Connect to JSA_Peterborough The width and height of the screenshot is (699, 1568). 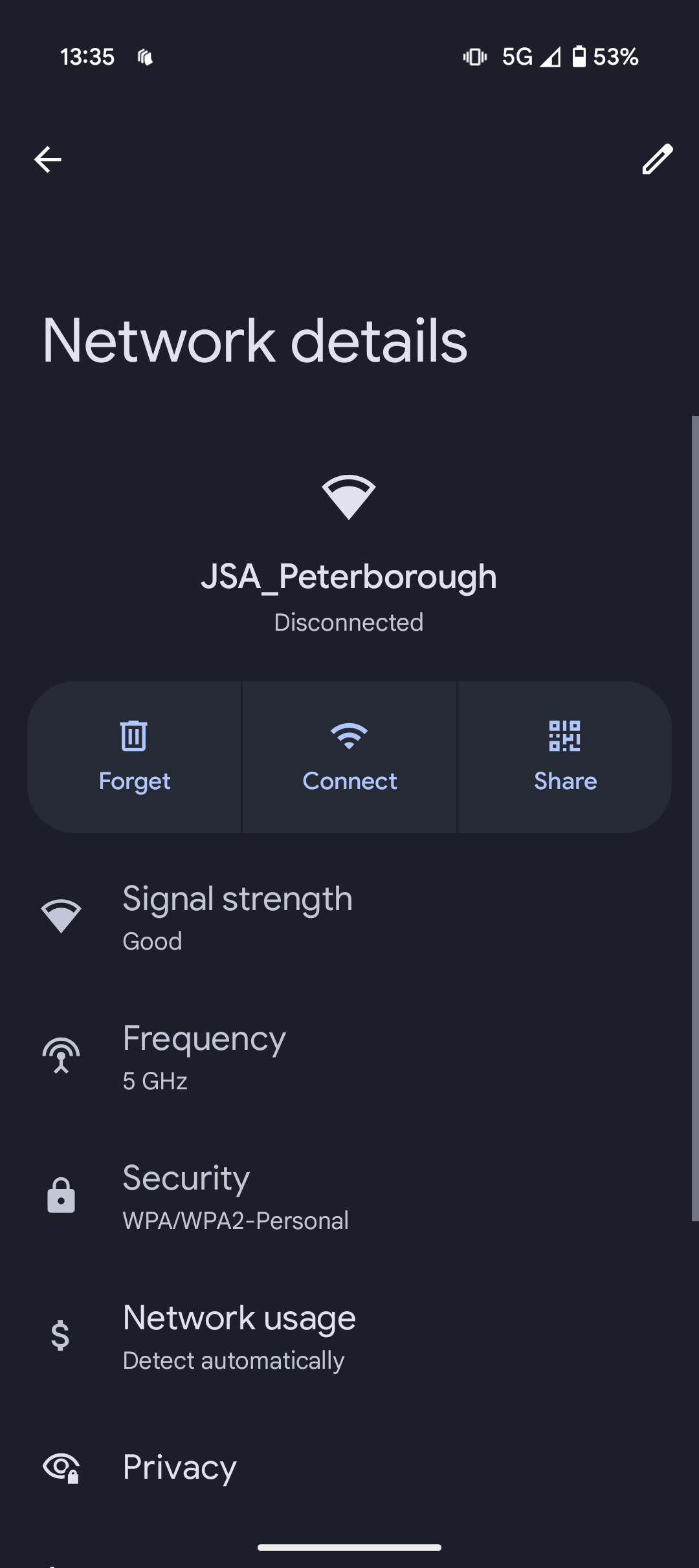pos(349,756)
